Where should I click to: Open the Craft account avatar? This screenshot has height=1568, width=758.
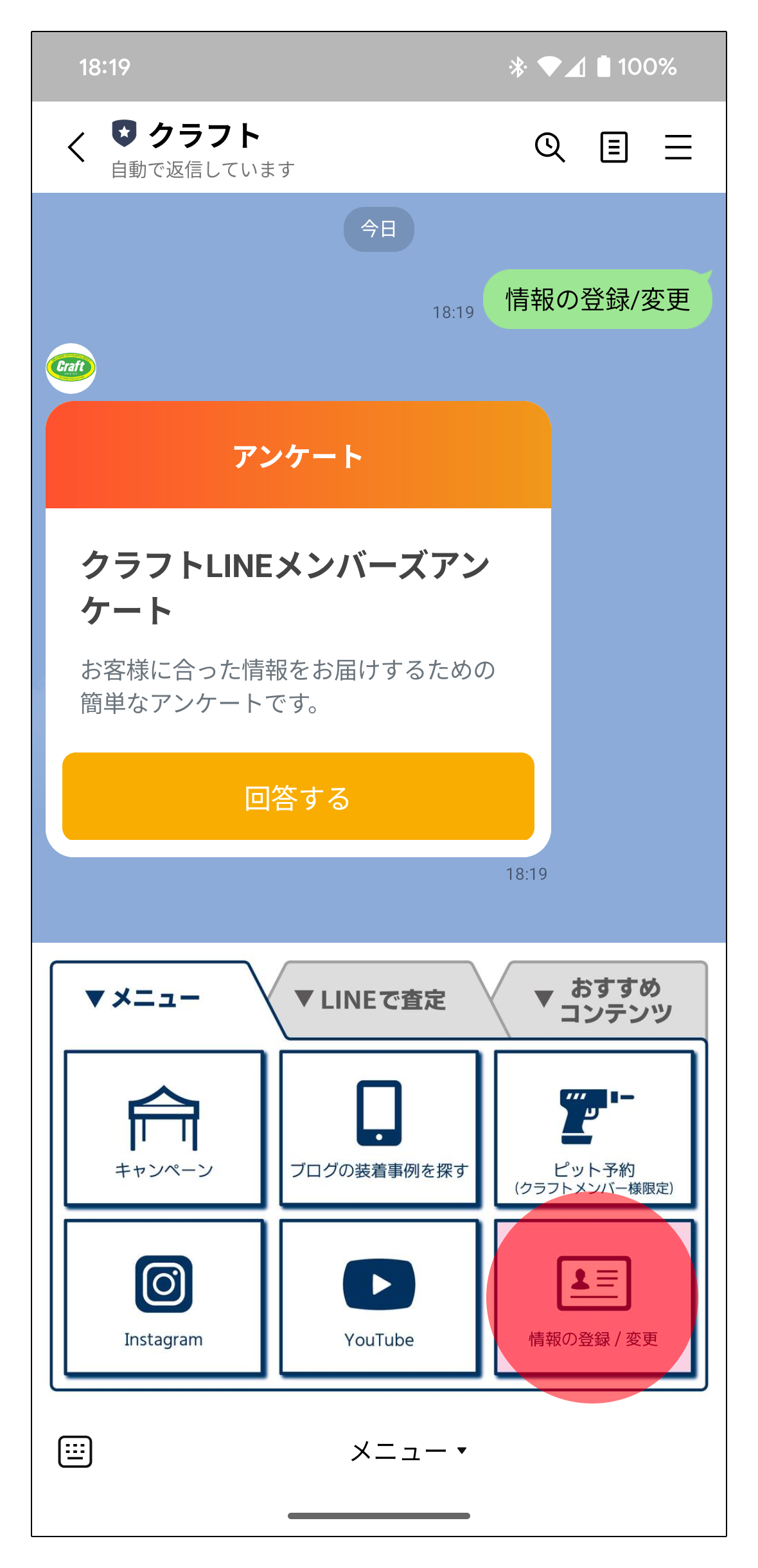[71, 368]
